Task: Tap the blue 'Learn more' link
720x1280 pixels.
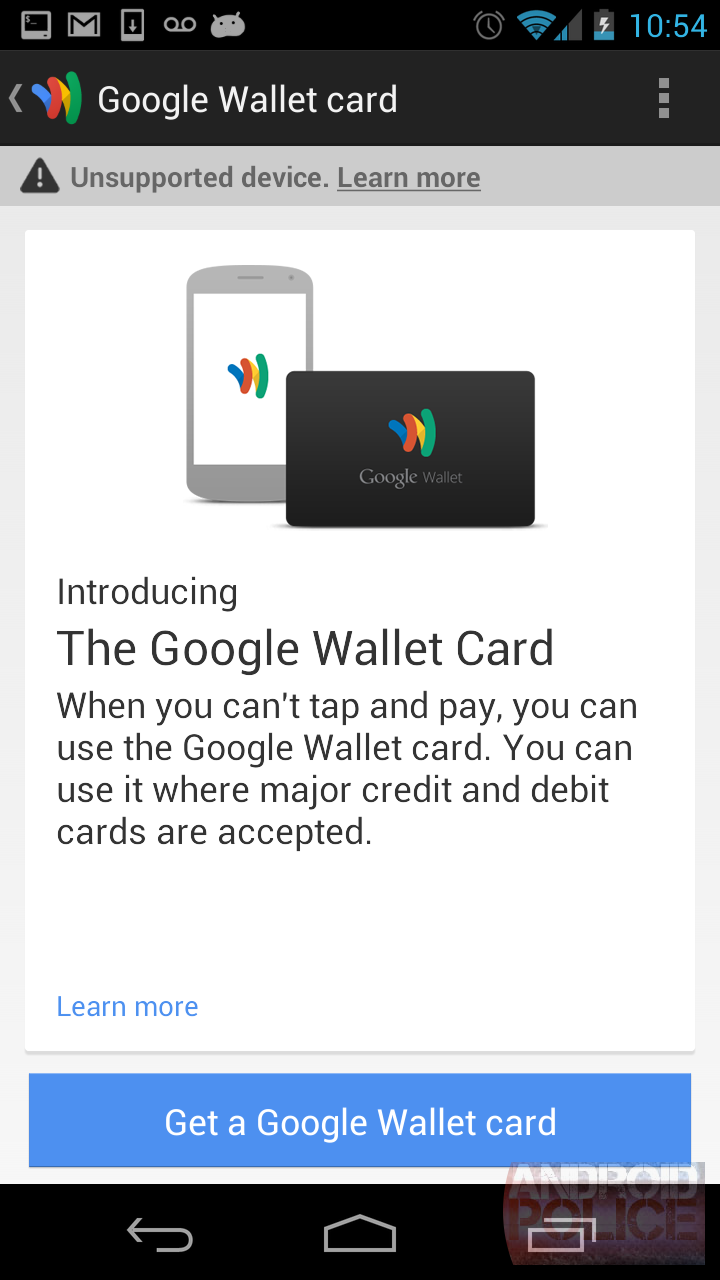Action: point(127,1006)
